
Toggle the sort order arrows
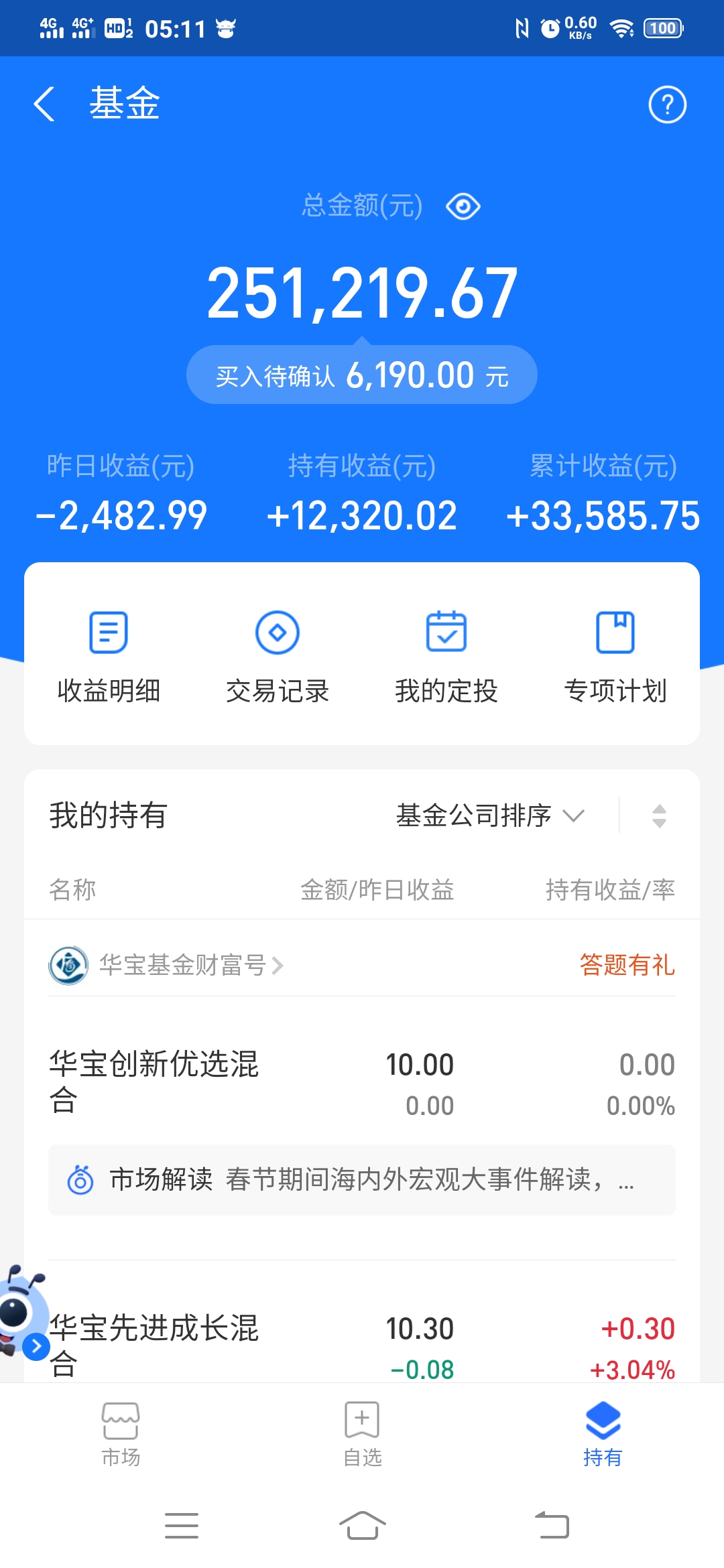pyautogui.click(x=659, y=815)
